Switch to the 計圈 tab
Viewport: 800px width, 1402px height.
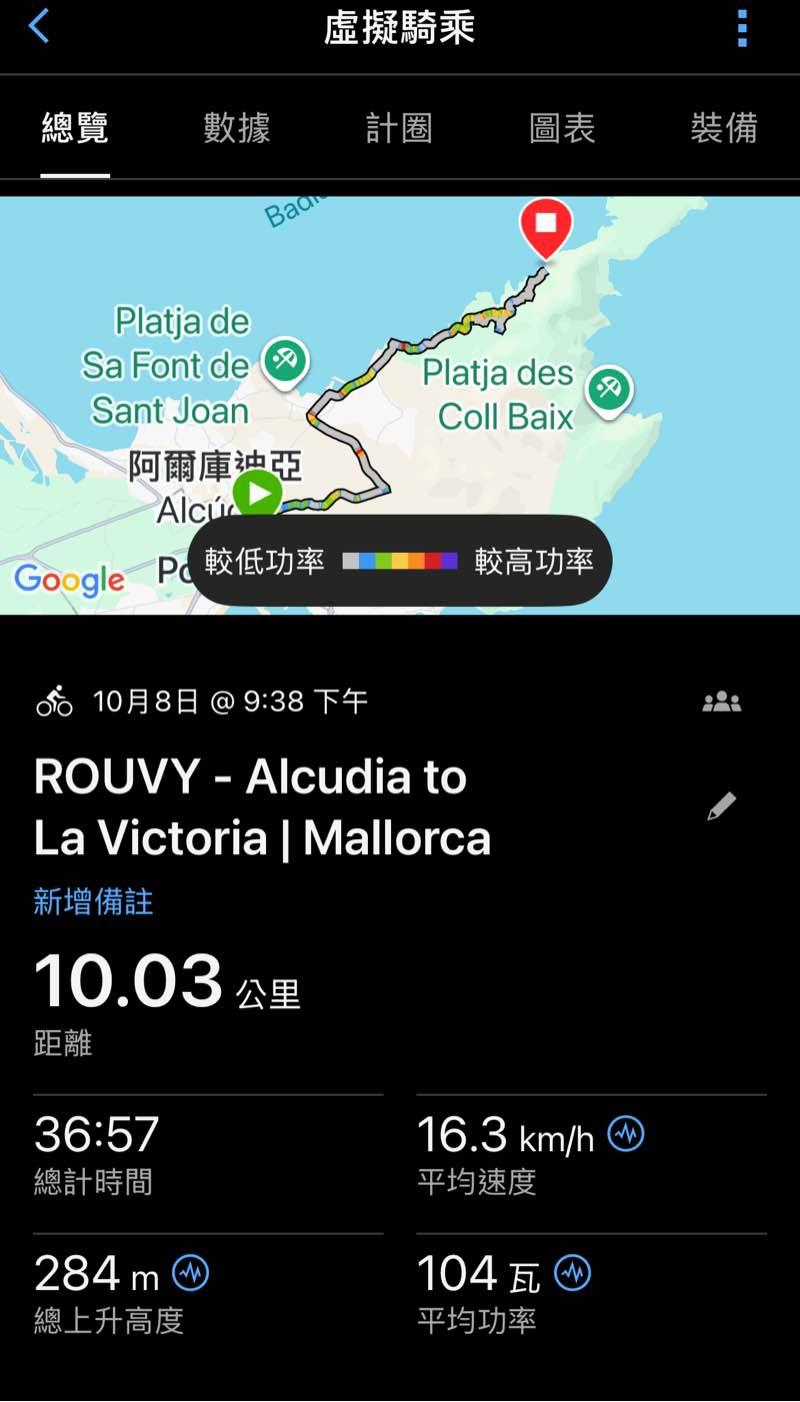(x=399, y=129)
